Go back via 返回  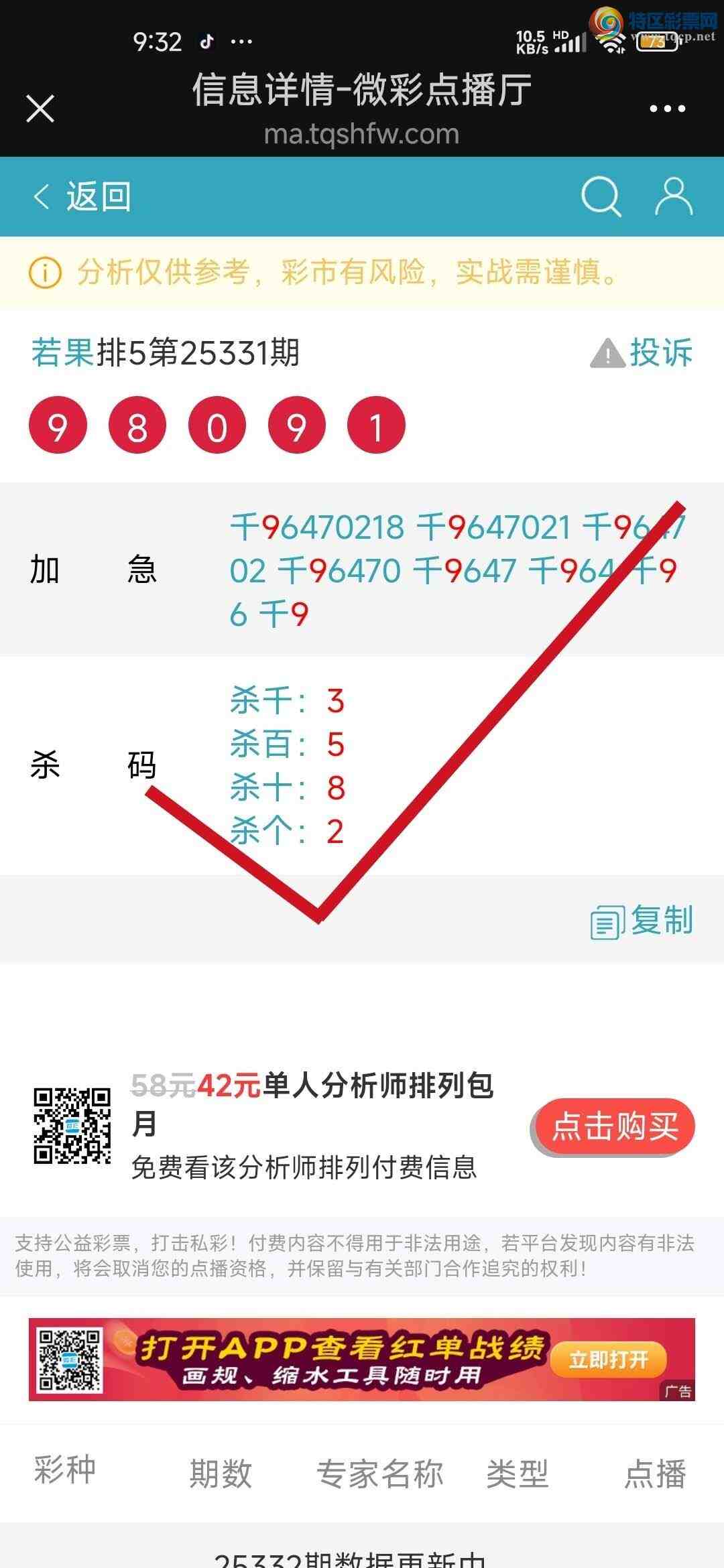82,197
